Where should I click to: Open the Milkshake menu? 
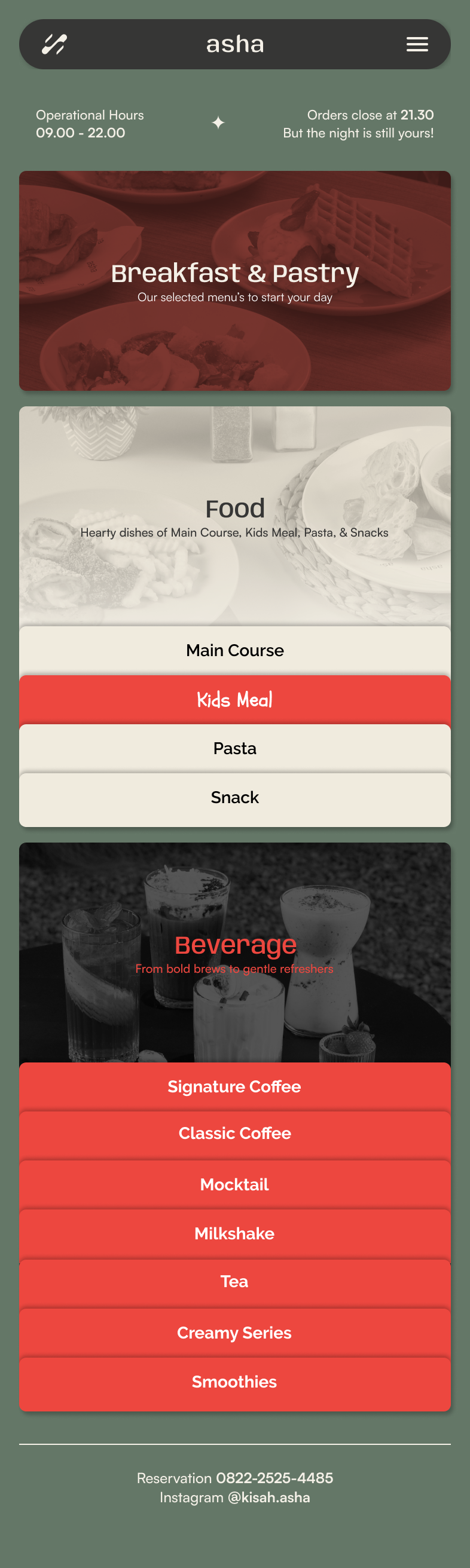(235, 1233)
